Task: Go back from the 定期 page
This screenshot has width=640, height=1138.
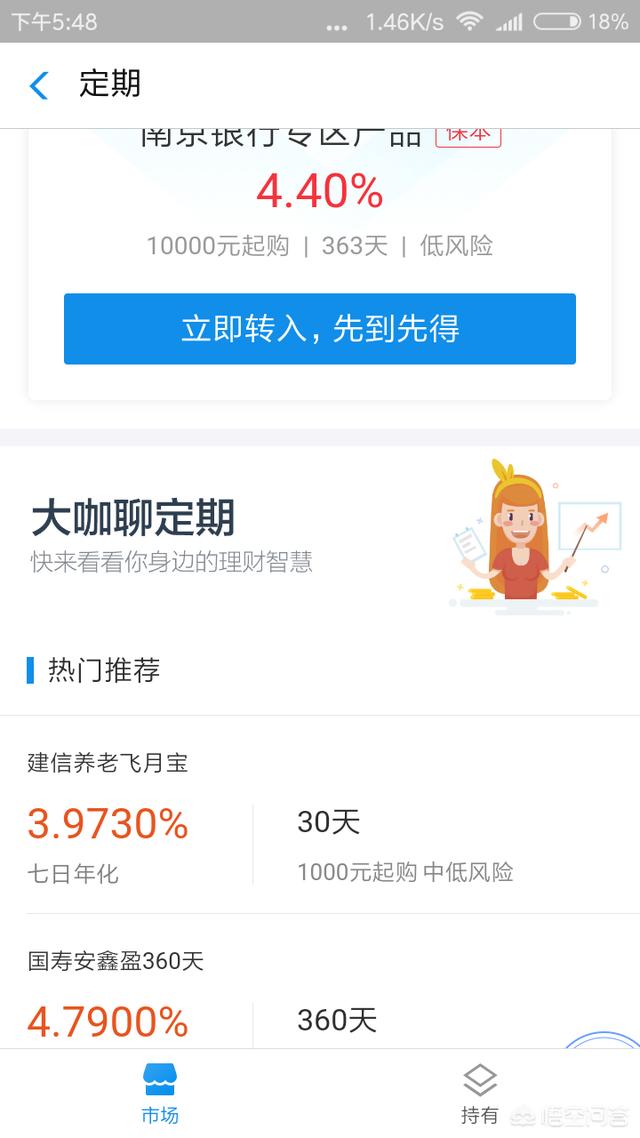Action: coord(39,86)
